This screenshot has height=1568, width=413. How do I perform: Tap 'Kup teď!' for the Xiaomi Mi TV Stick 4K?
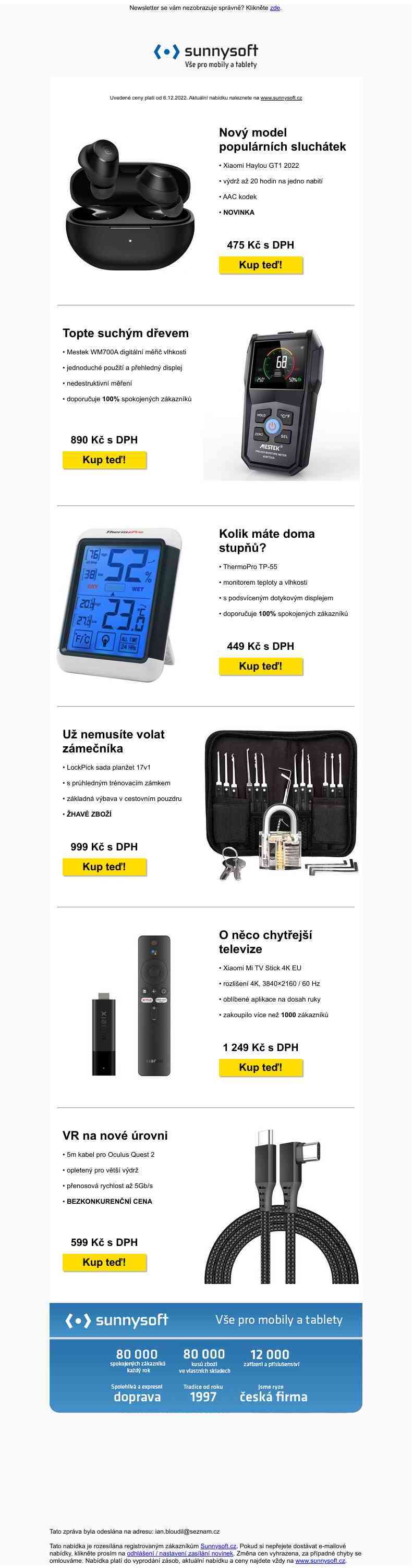coord(260,1067)
